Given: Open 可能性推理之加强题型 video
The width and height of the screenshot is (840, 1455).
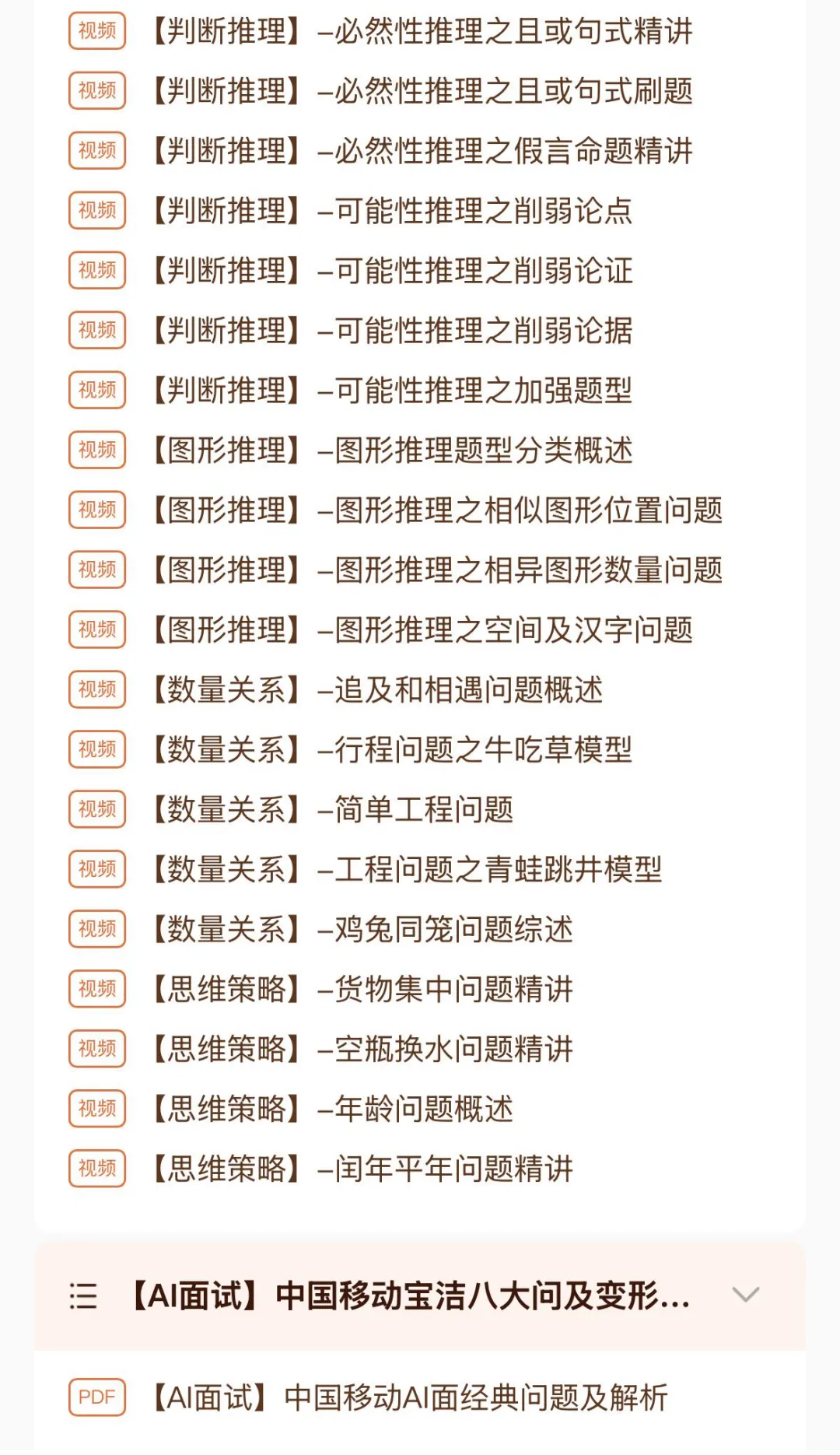Looking at the screenshot, I should 420,391.
